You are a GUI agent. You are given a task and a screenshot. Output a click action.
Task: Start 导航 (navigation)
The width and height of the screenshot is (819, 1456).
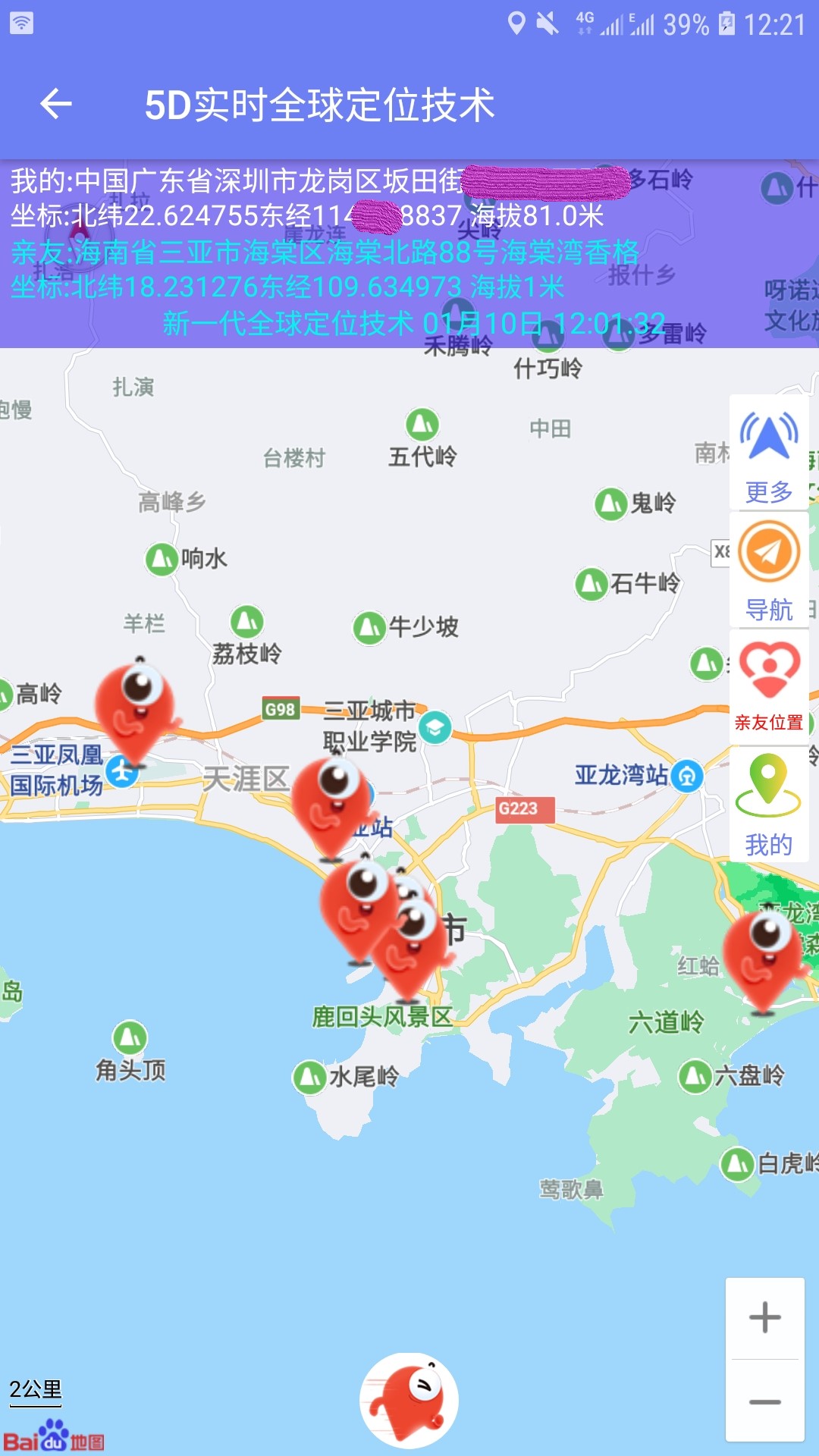(768, 569)
